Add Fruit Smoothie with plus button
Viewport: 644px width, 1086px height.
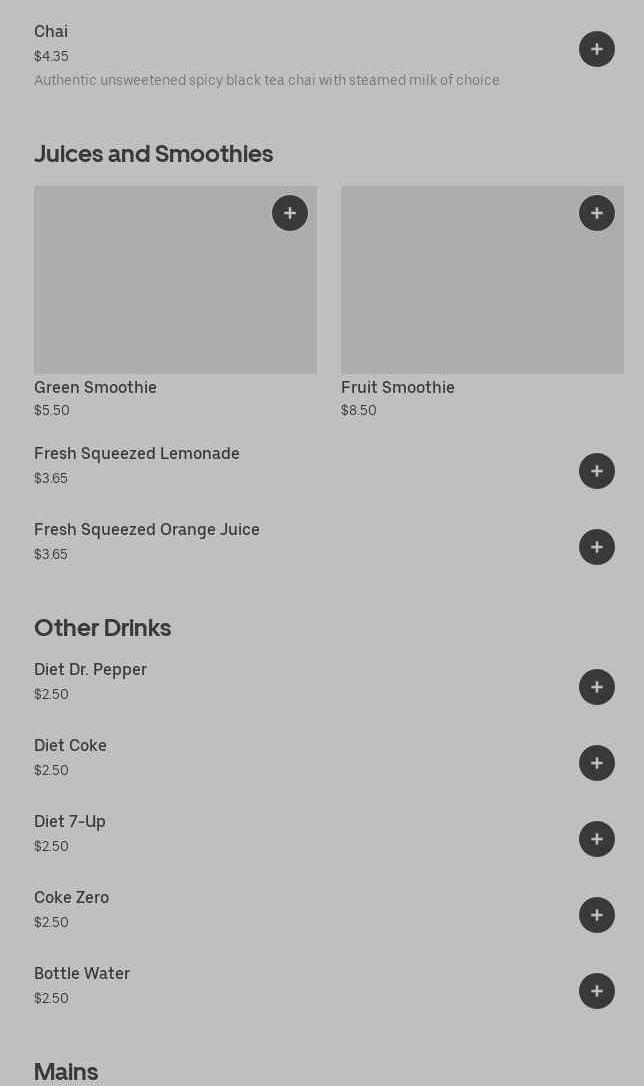click(x=596, y=213)
